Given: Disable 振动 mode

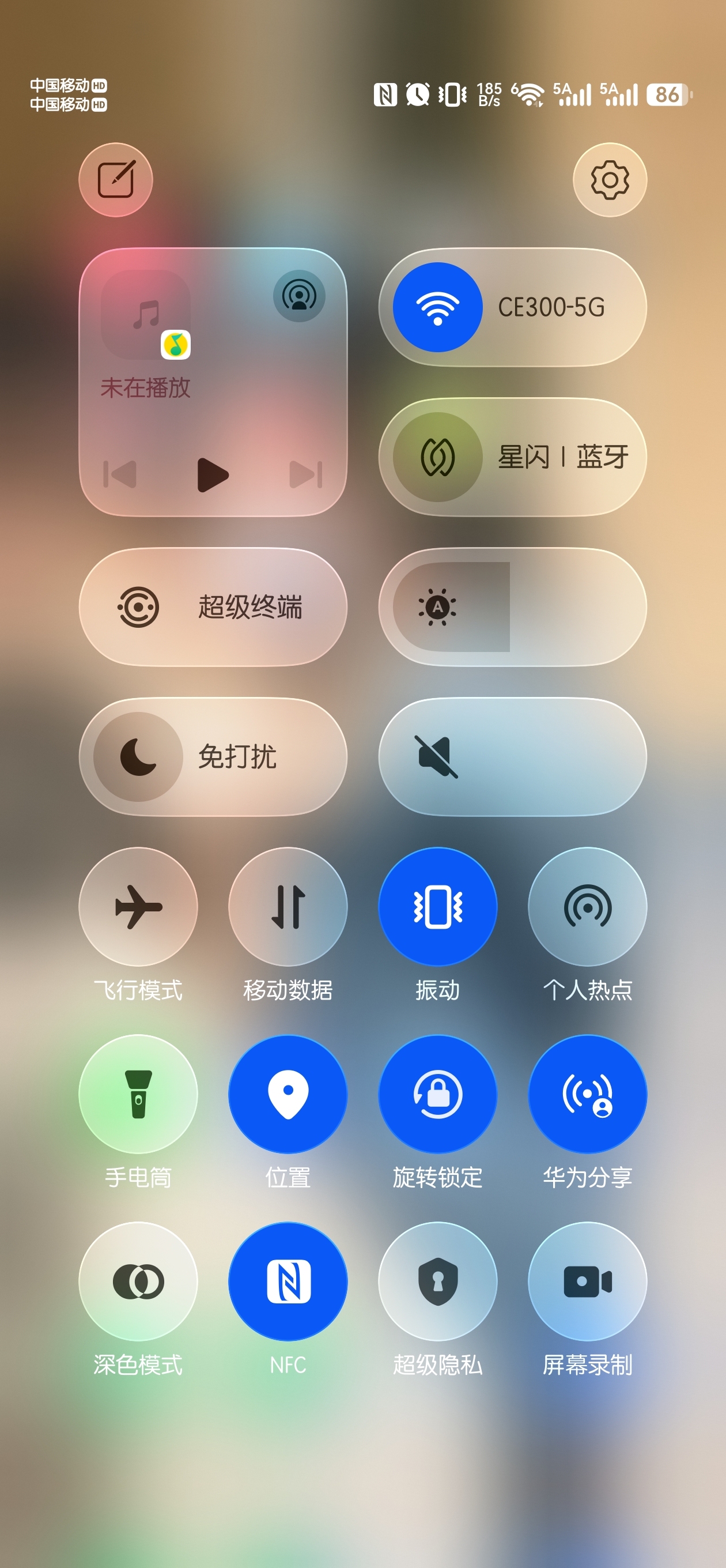Looking at the screenshot, I should pyautogui.click(x=437, y=906).
